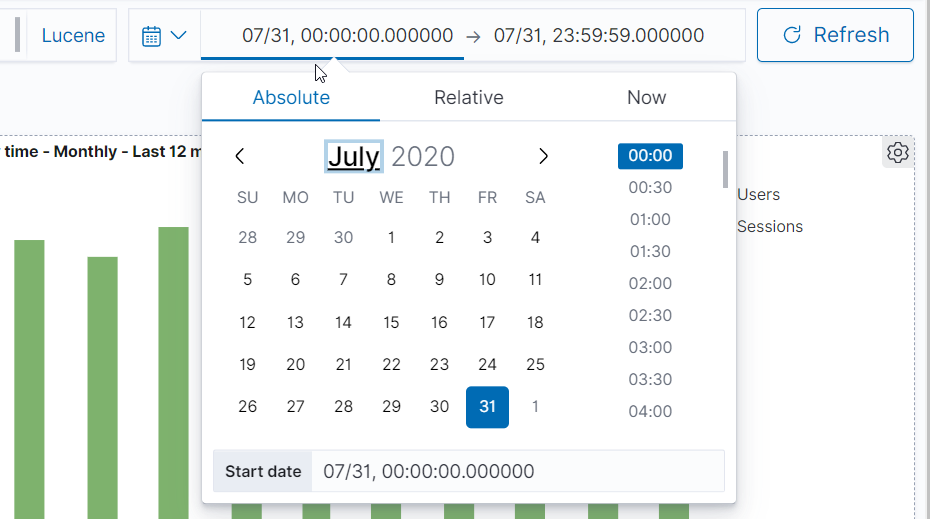Edit the Start date text field

point(517,471)
